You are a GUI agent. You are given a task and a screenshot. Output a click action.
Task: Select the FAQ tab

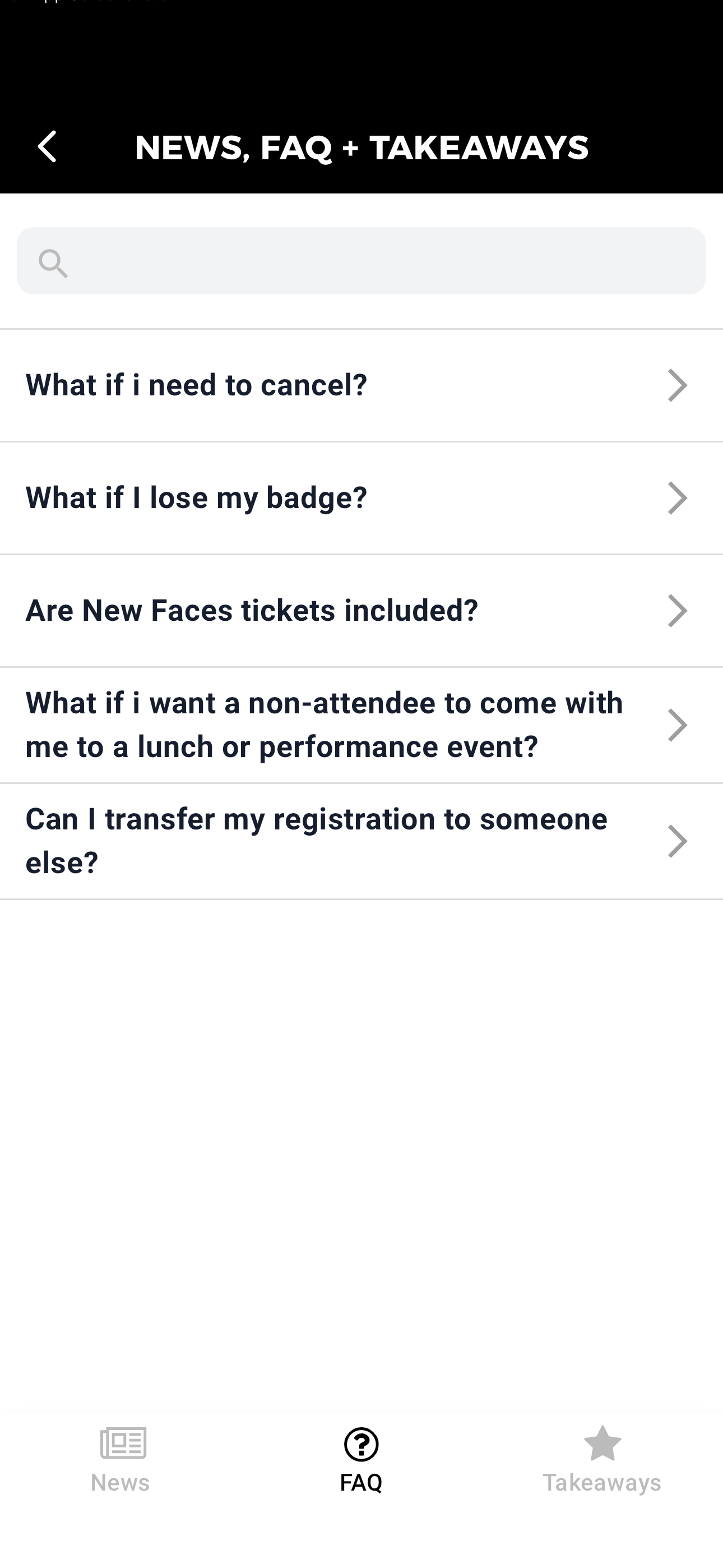(361, 1460)
